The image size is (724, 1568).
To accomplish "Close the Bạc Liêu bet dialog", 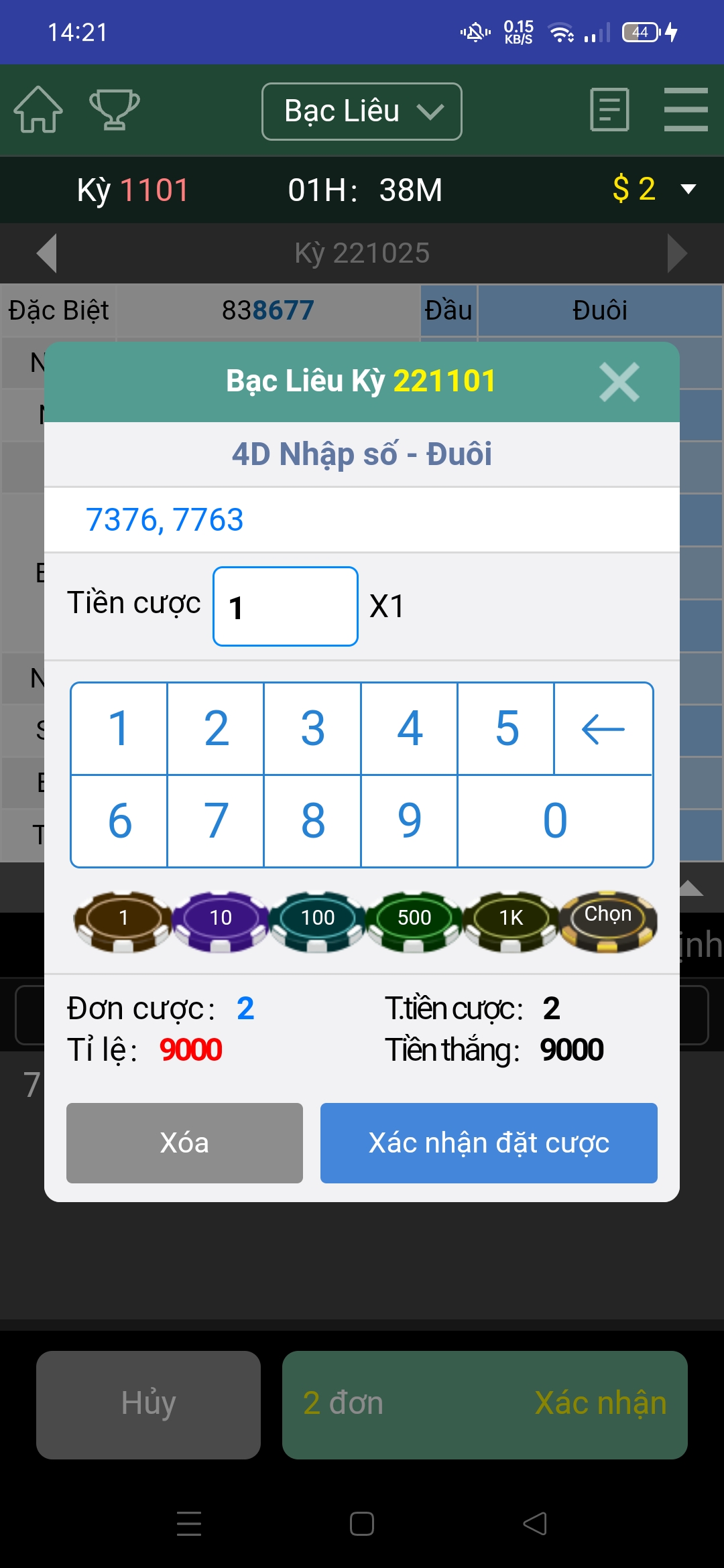I will coord(619,382).
